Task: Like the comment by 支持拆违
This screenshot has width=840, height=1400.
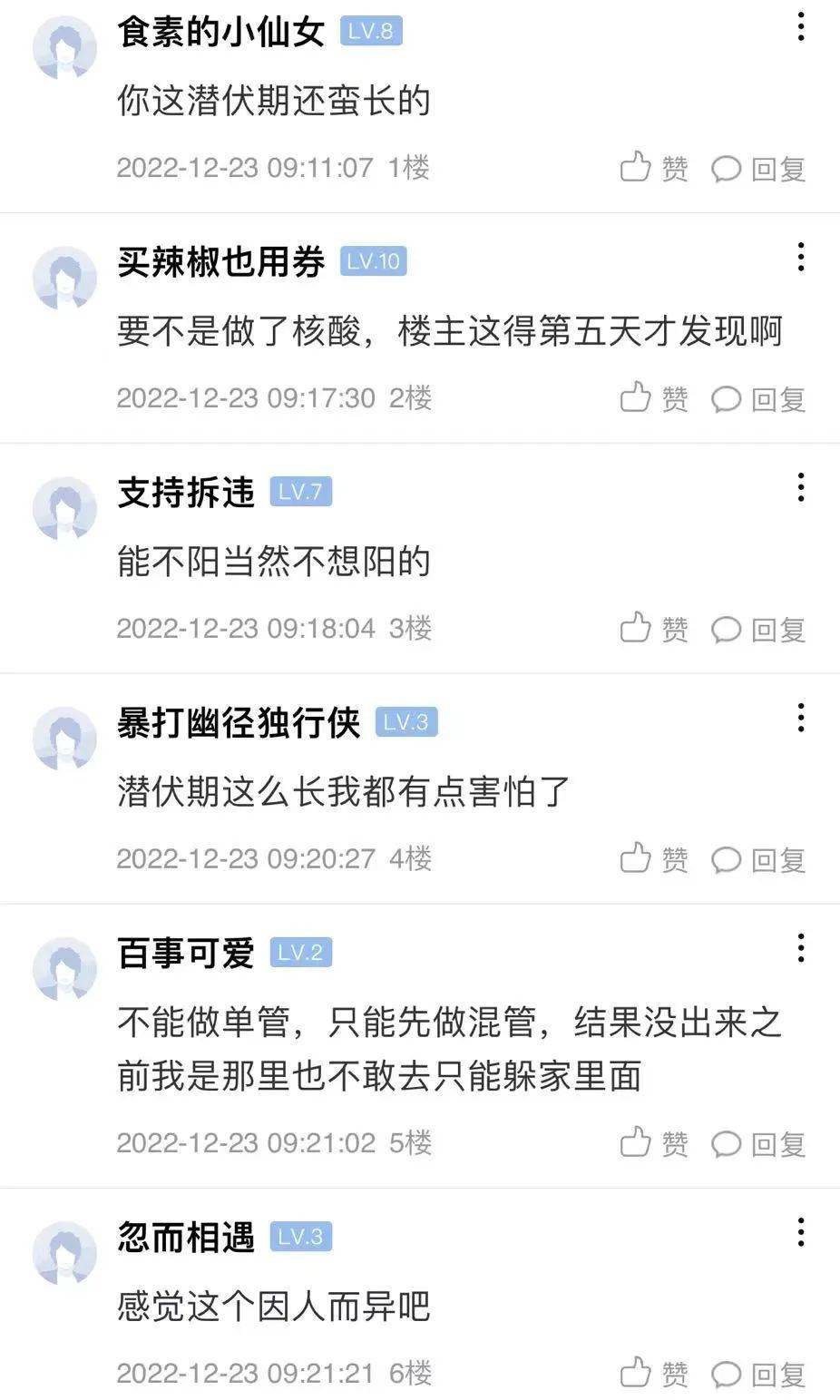Action: tap(654, 629)
